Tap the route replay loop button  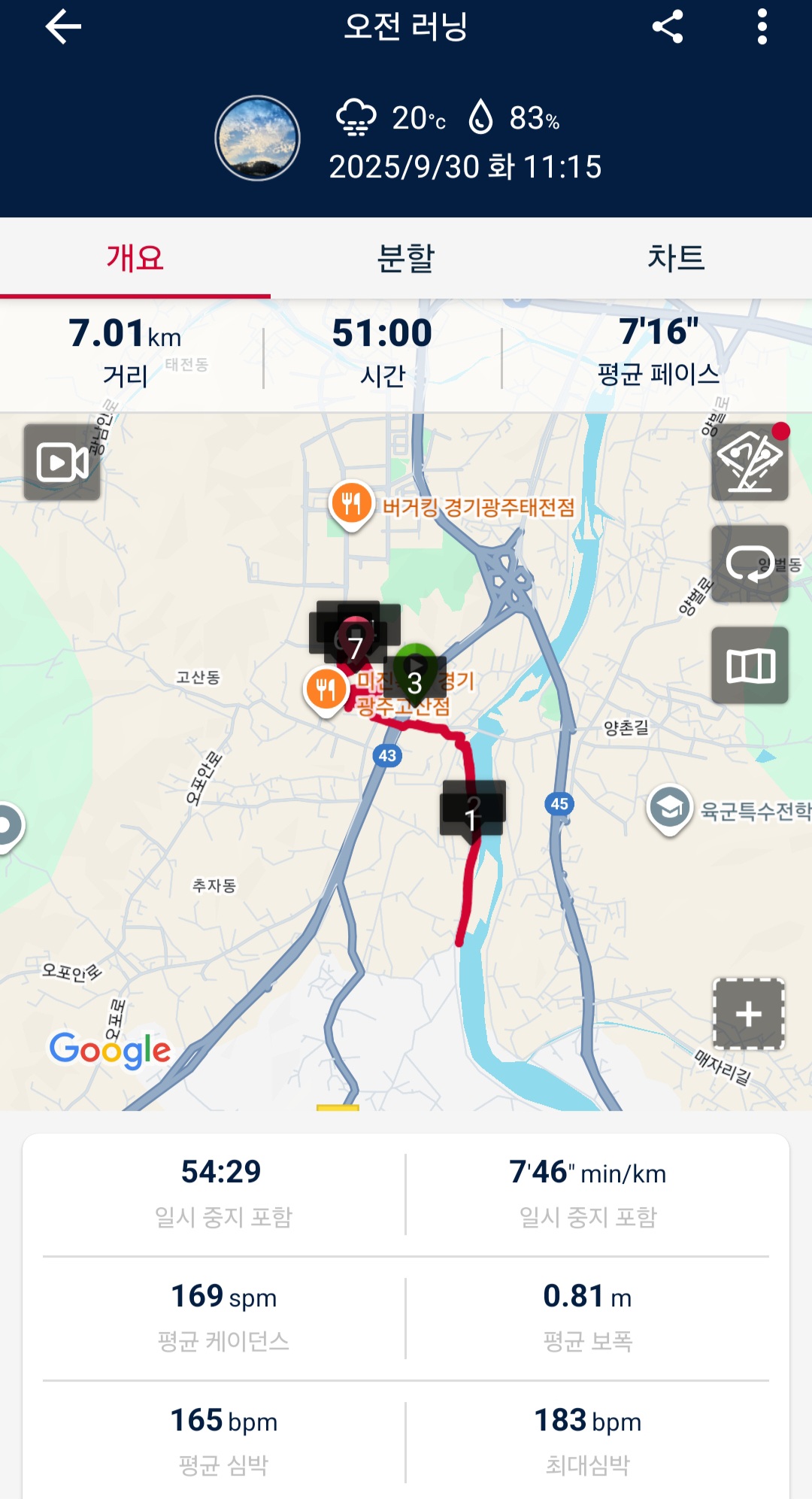tap(750, 564)
